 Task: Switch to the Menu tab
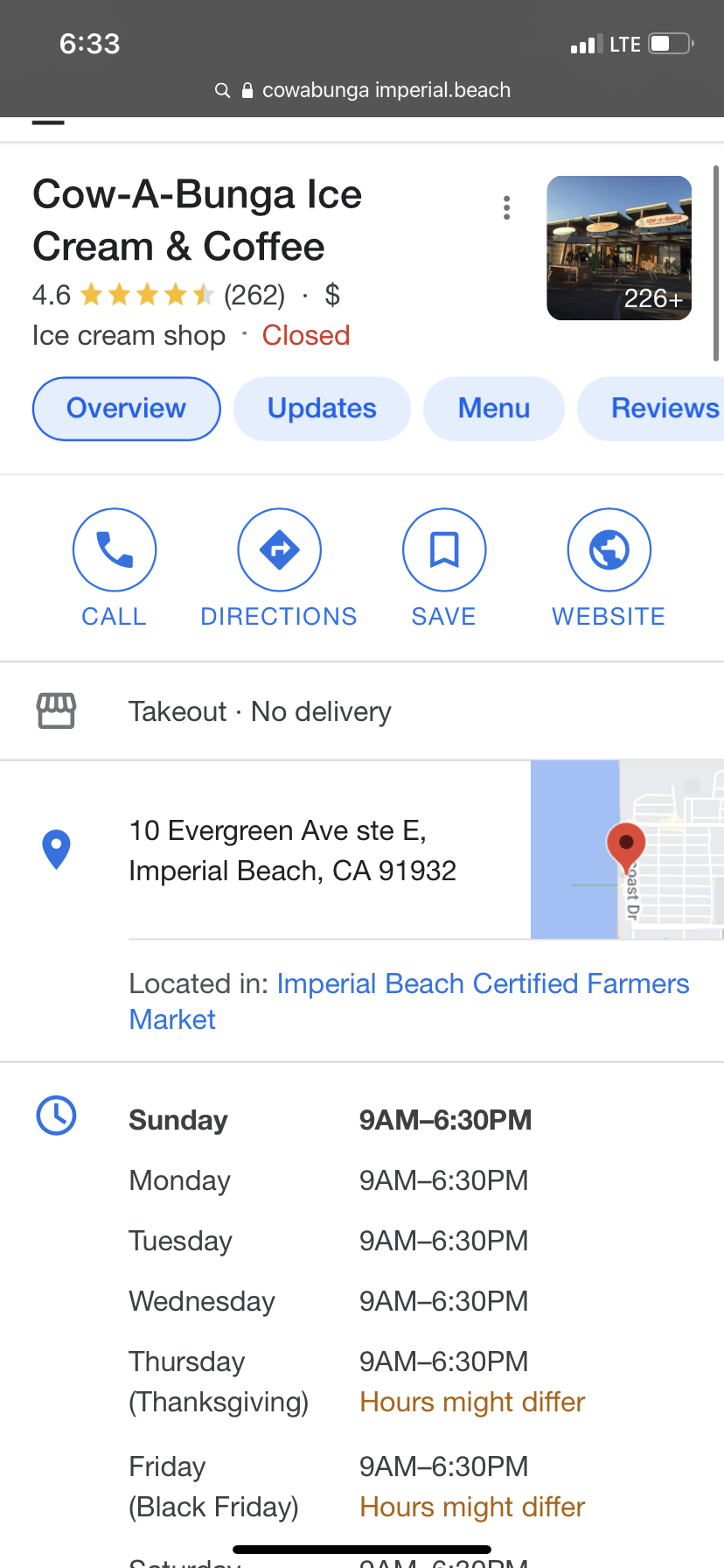pos(494,409)
